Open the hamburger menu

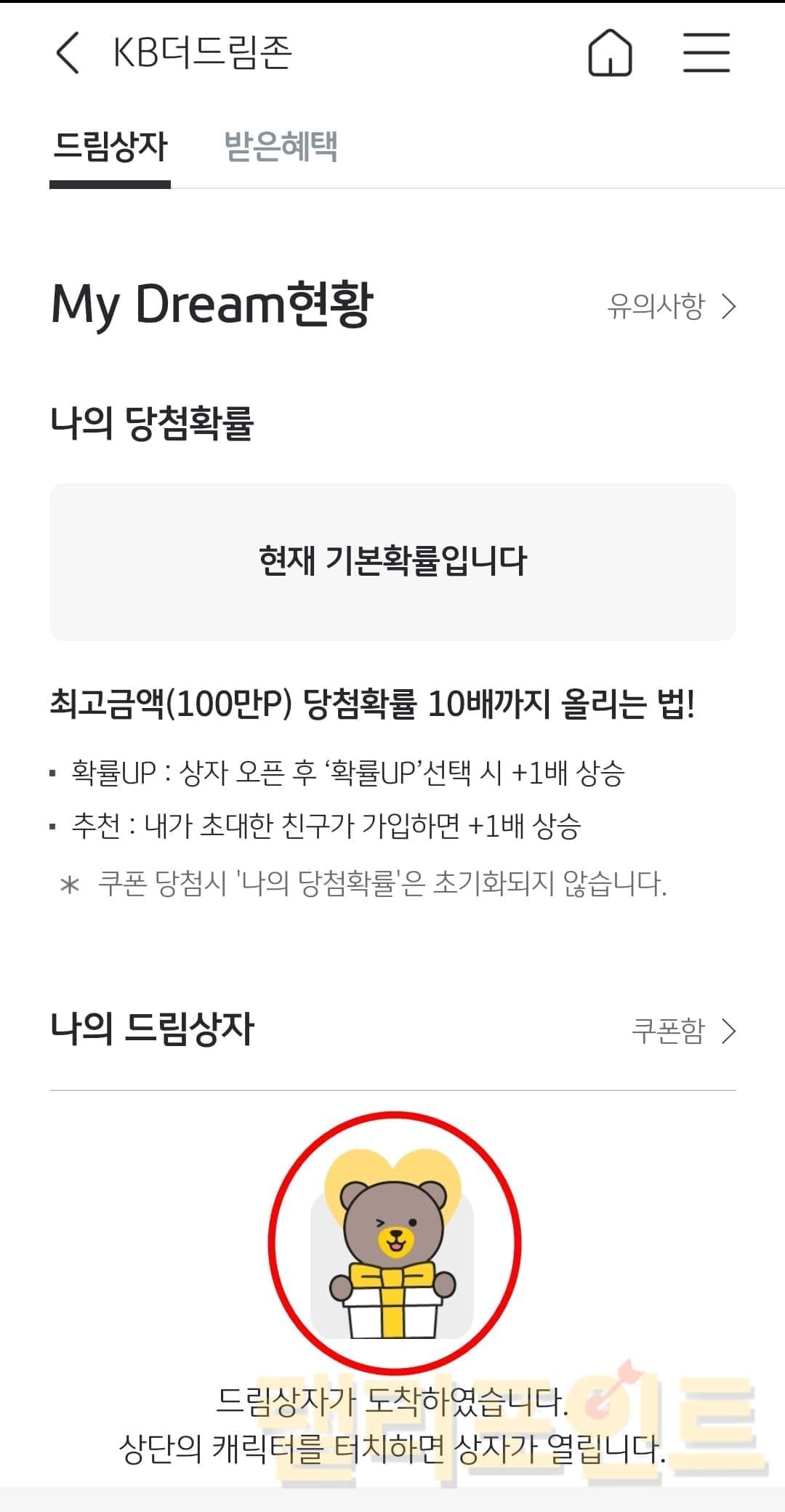coord(706,53)
